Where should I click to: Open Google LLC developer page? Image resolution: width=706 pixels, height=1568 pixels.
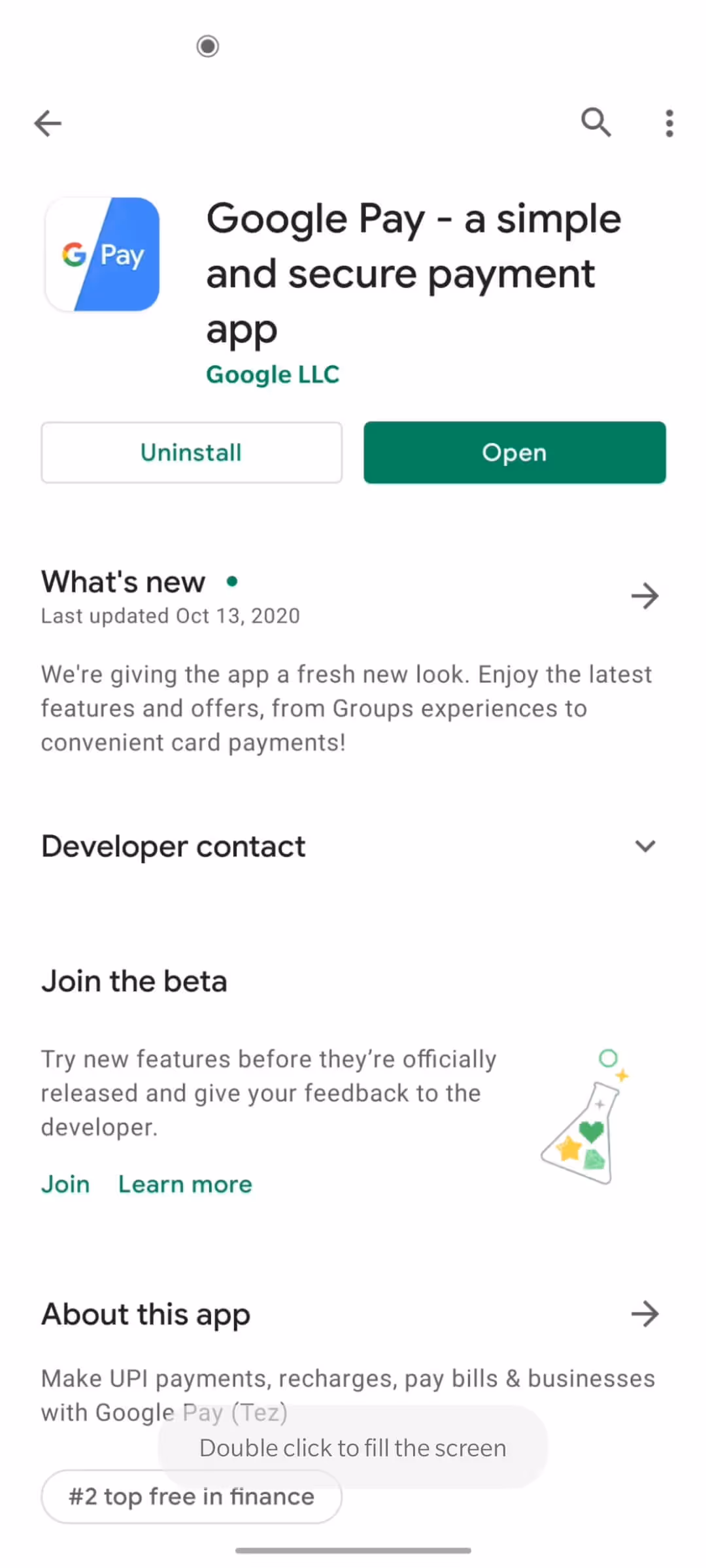tap(273, 374)
